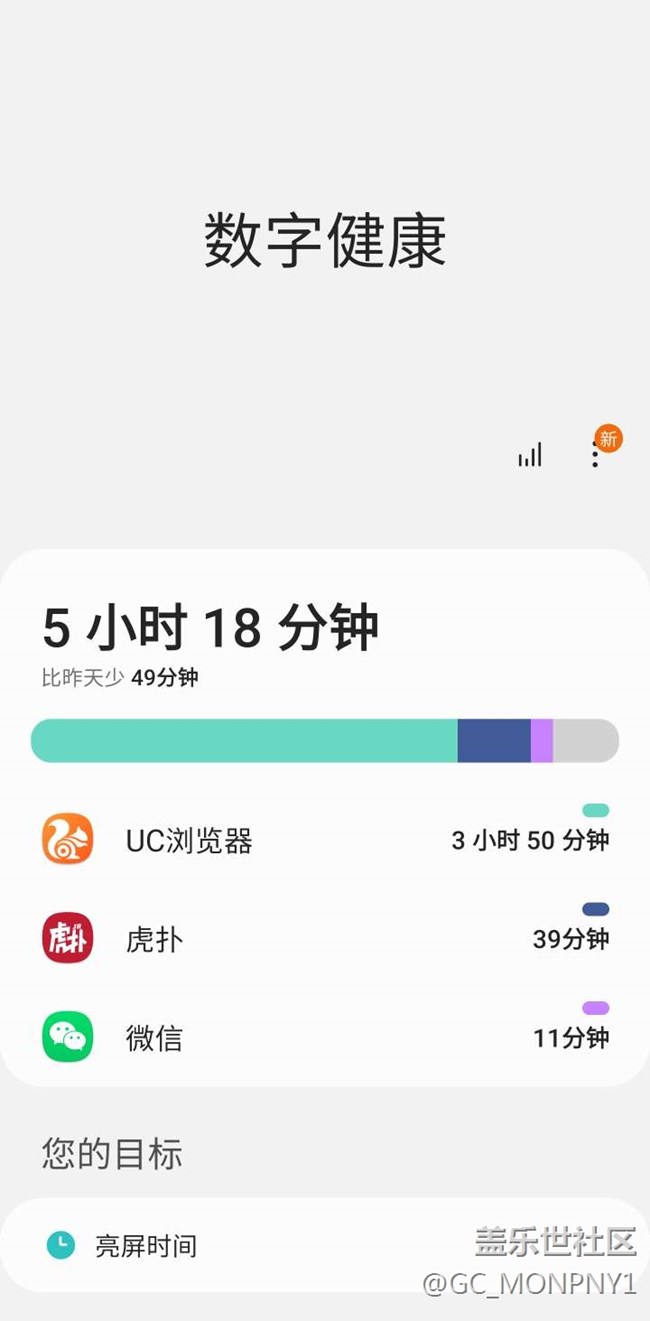Open the 亮屏时间 goal

tap(325, 1245)
